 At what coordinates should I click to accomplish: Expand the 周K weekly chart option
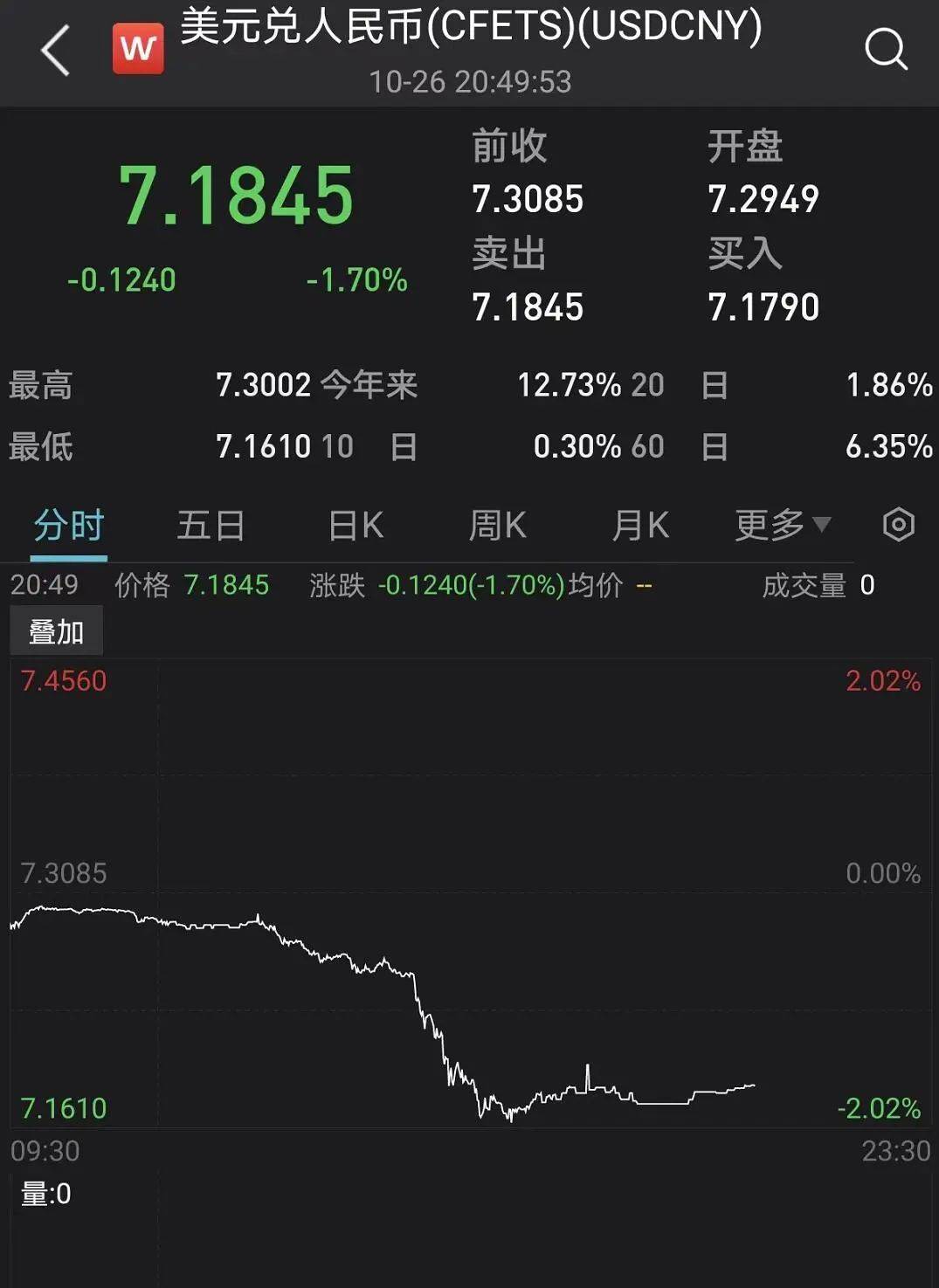tap(497, 524)
